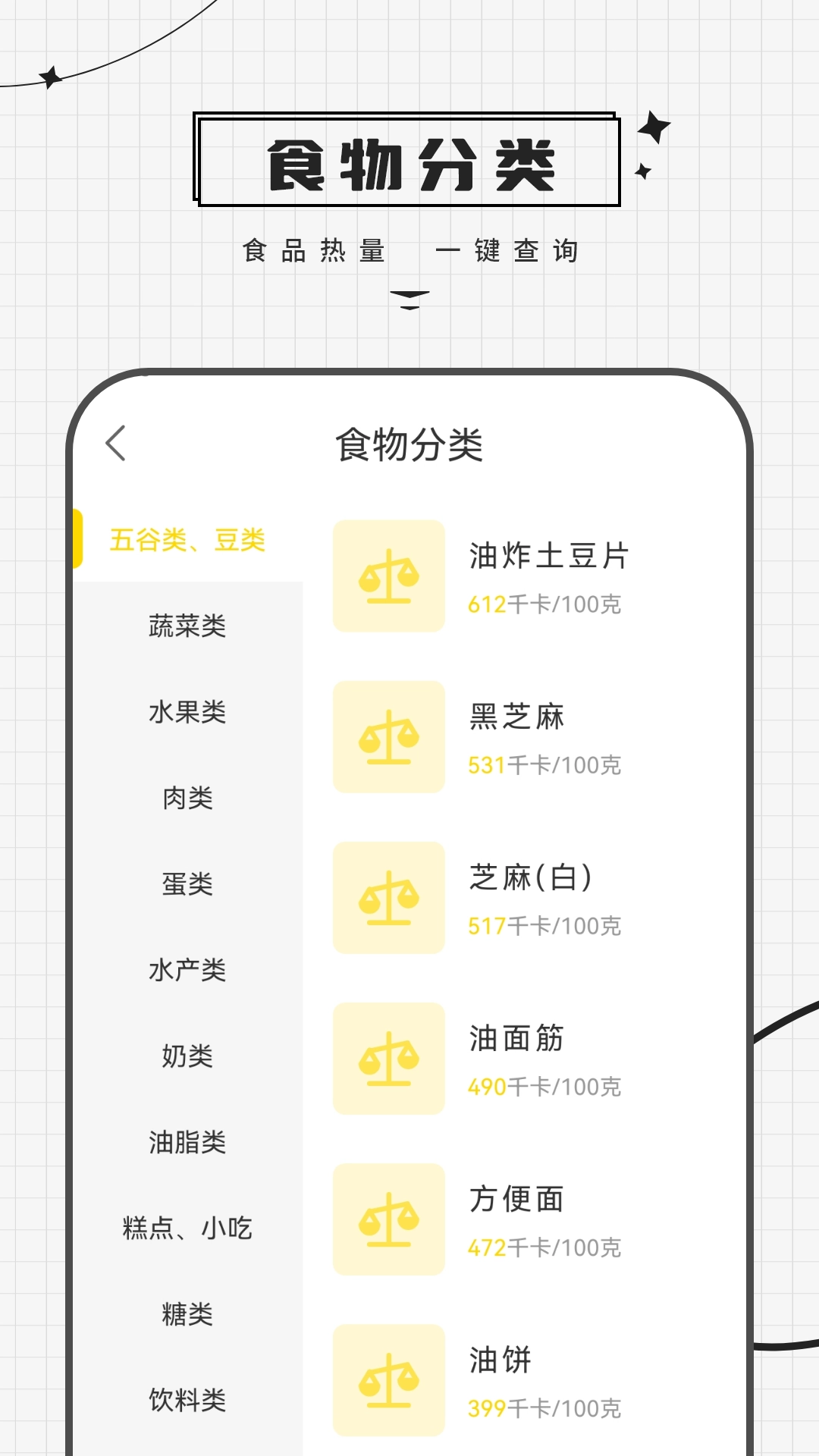Select the 油脂类 category
The height and width of the screenshot is (1456, 819).
point(187,1141)
